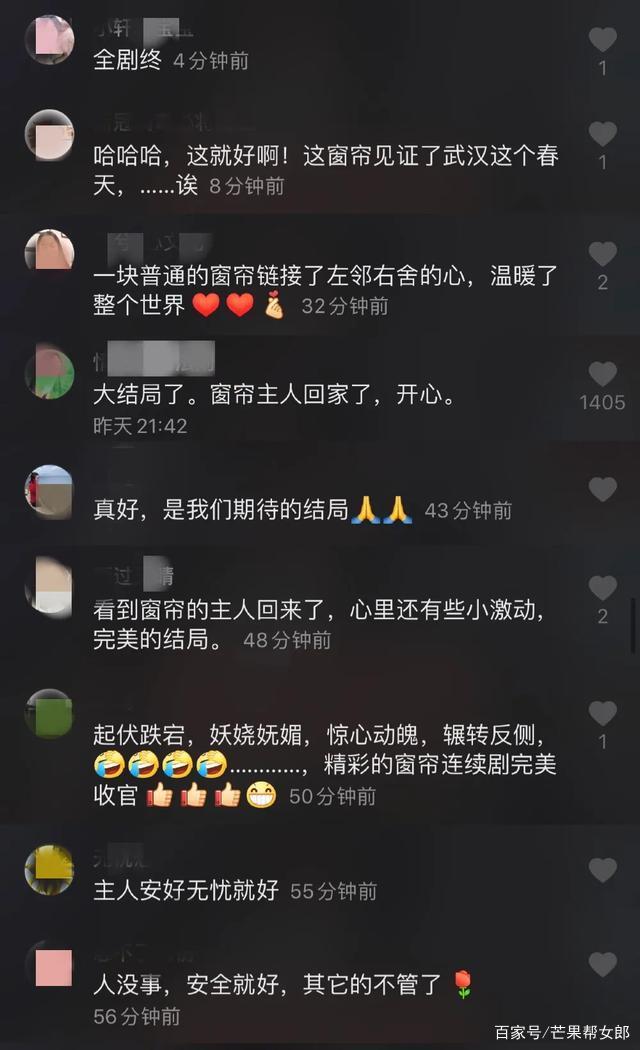Like the comment ending "完美的结局"
Screen dimensions: 640x1050
[x=602, y=588]
